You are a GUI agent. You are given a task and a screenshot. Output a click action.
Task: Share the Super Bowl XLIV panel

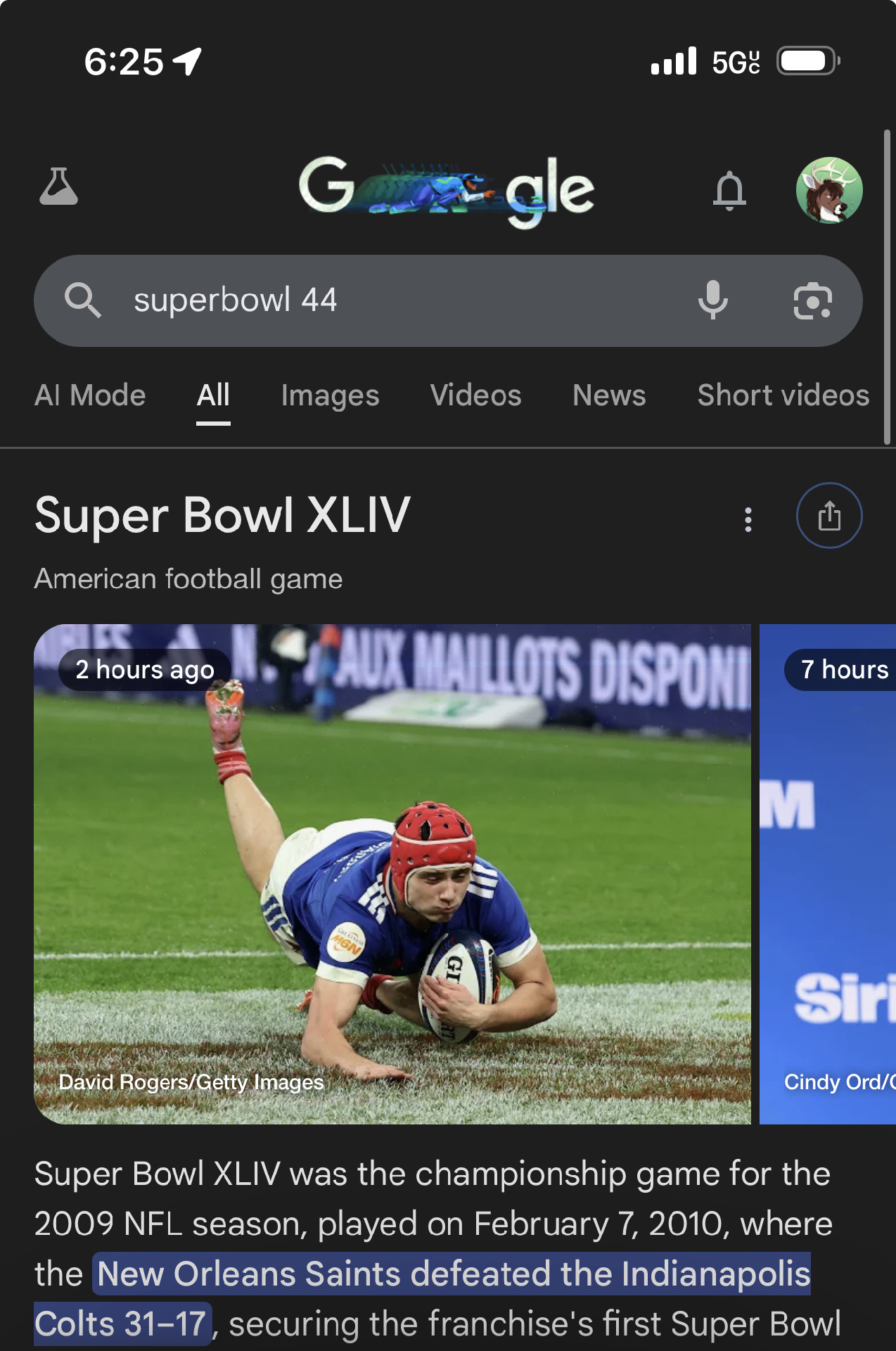click(829, 516)
